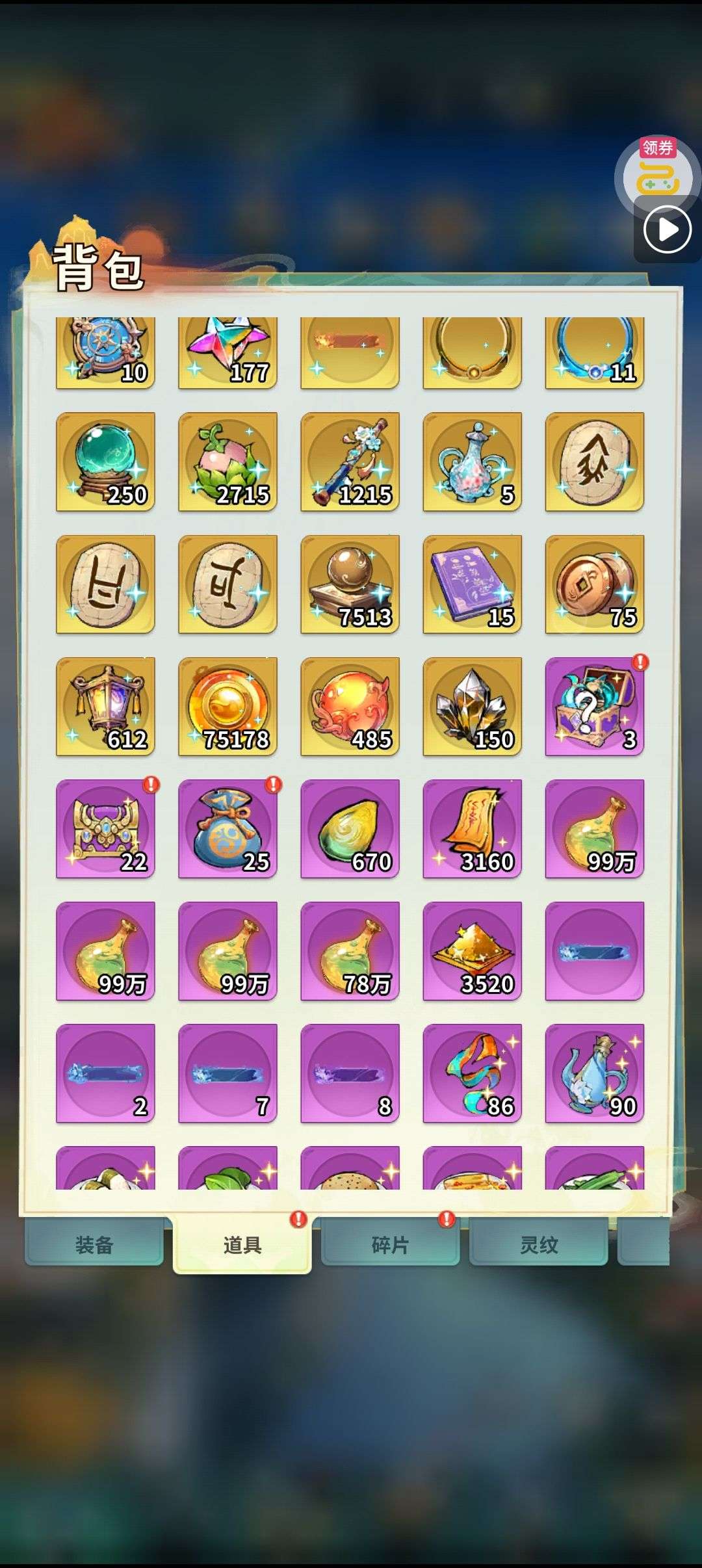
Task: Open the green crystal ball item with 250
Action: point(105,462)
